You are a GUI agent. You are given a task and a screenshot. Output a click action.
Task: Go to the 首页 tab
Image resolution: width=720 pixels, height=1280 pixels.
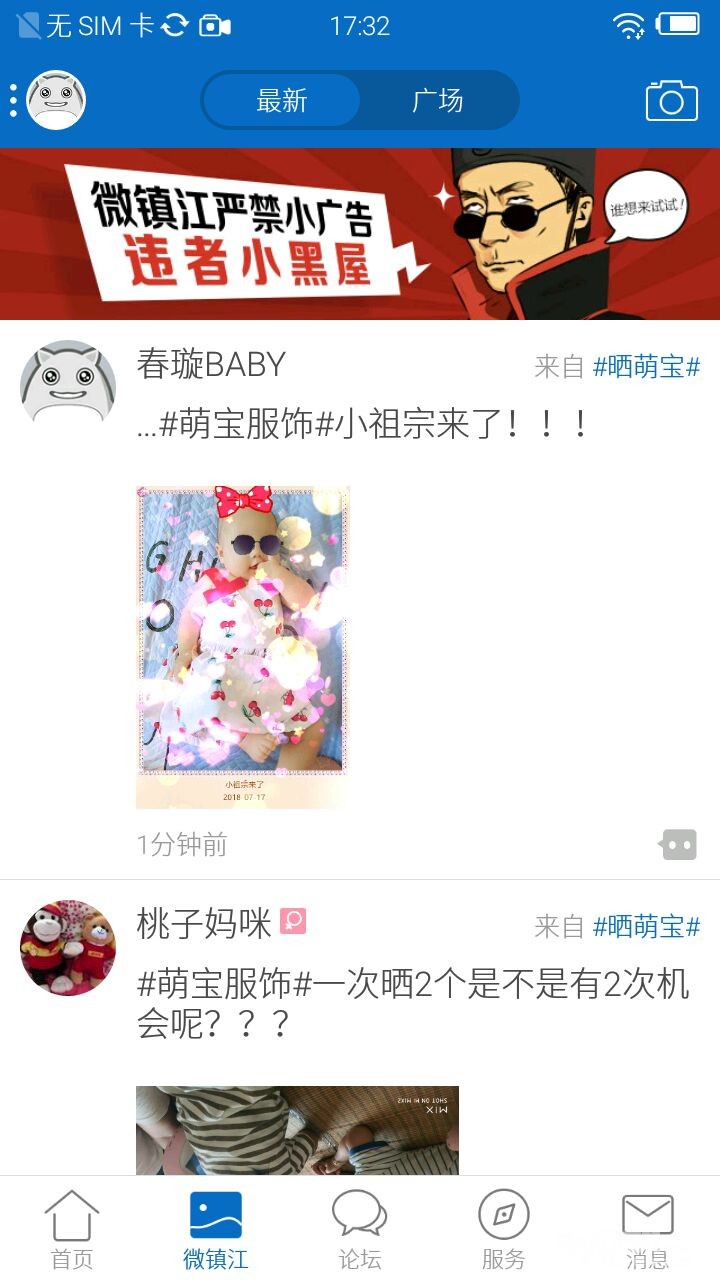(72, 1230)
